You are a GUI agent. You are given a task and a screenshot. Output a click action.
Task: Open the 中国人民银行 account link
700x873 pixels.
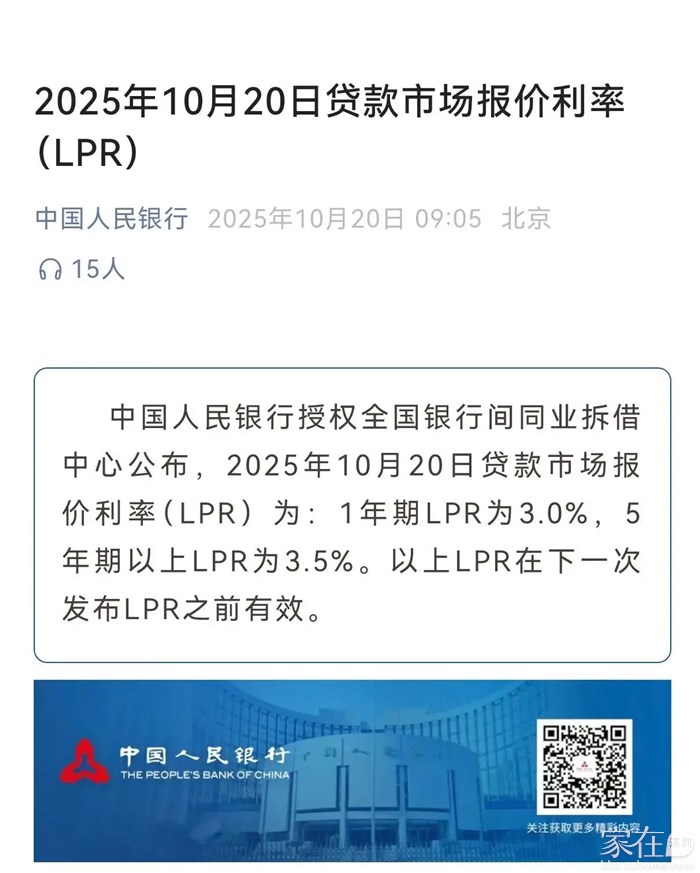112,218
